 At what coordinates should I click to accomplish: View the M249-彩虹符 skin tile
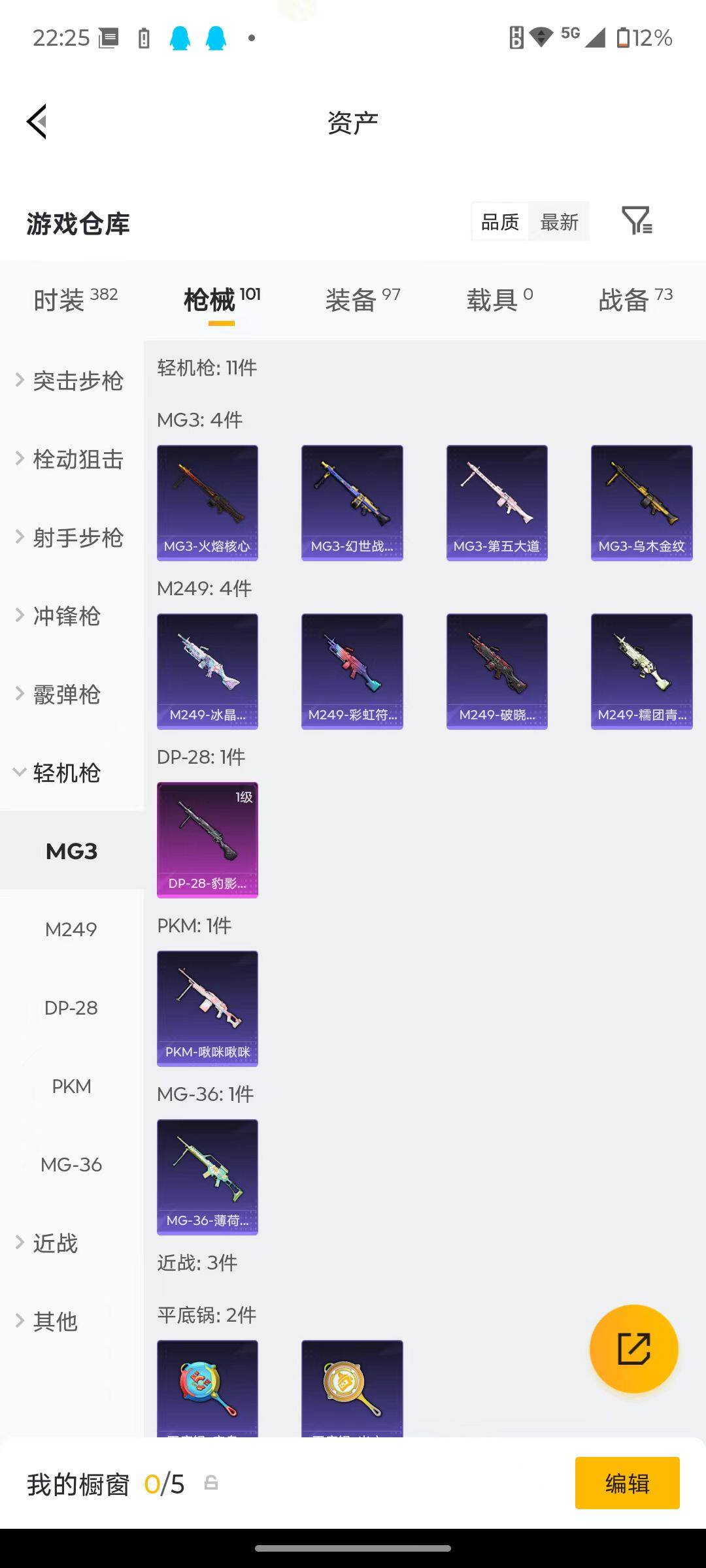tap(352, 671)
